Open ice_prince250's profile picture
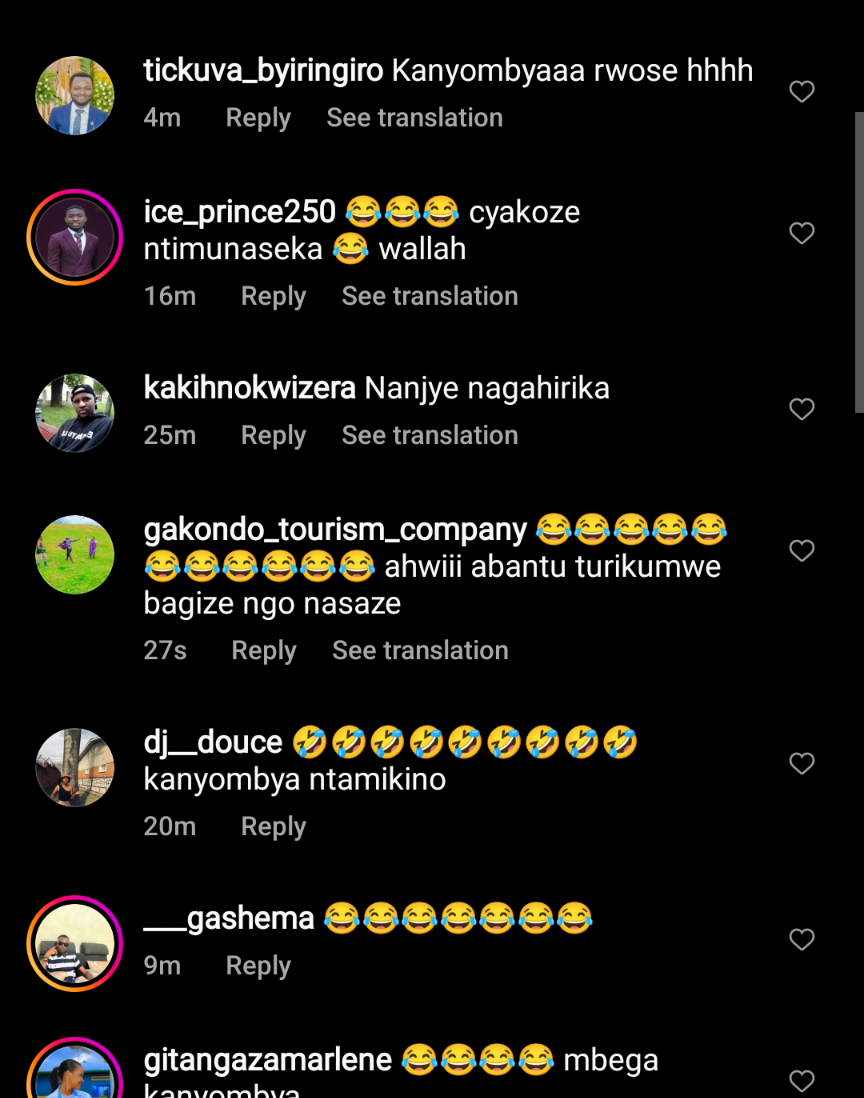The height and width of the screenshot is (1098, 864). click(x=75, y=237)
